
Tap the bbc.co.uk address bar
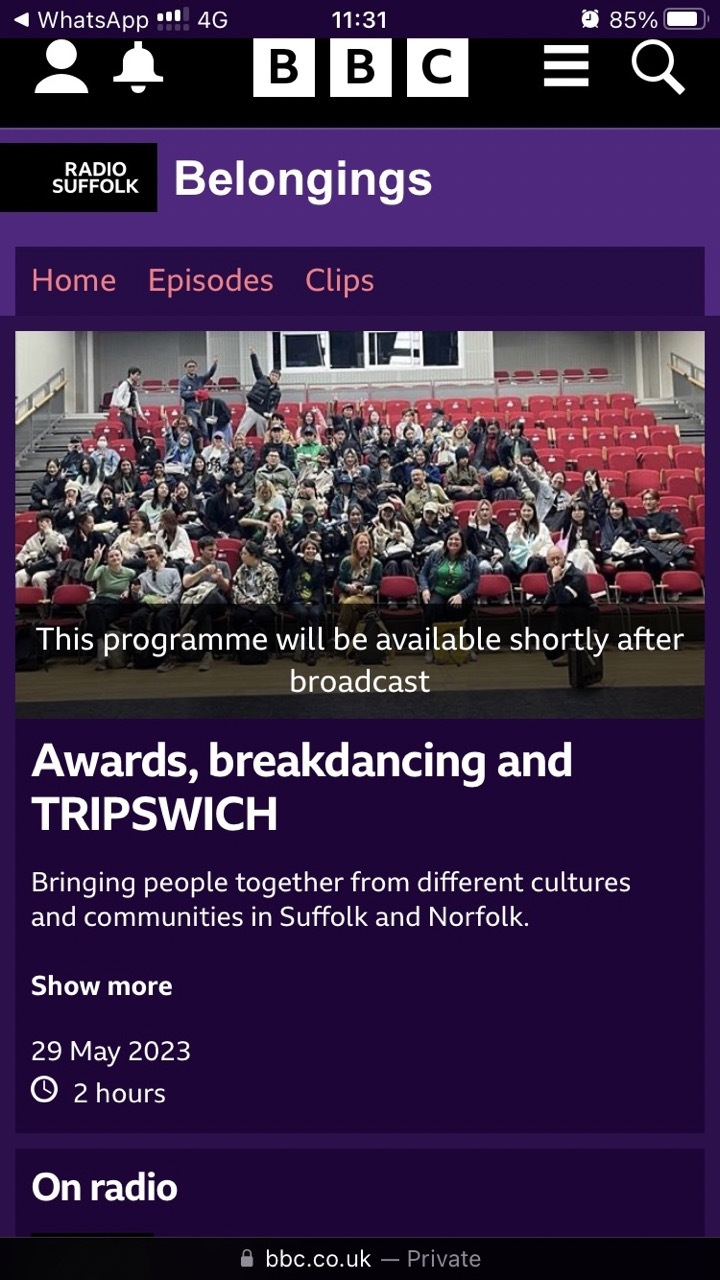(x=360, y=1258)
